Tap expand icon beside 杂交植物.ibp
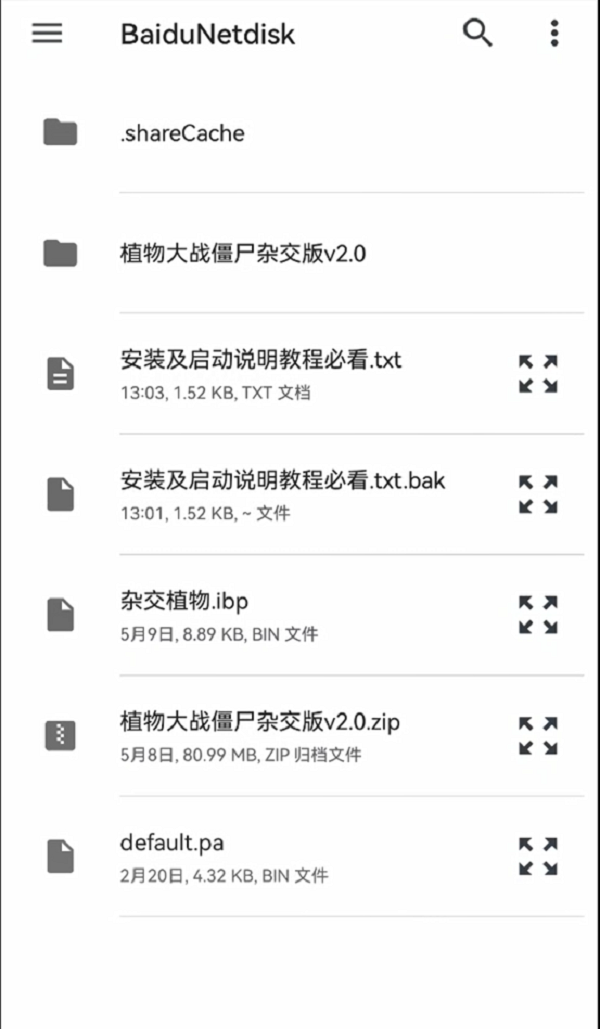Viewport: 600px width, 1029px height. pyautogui.click(x=538, y=615)
